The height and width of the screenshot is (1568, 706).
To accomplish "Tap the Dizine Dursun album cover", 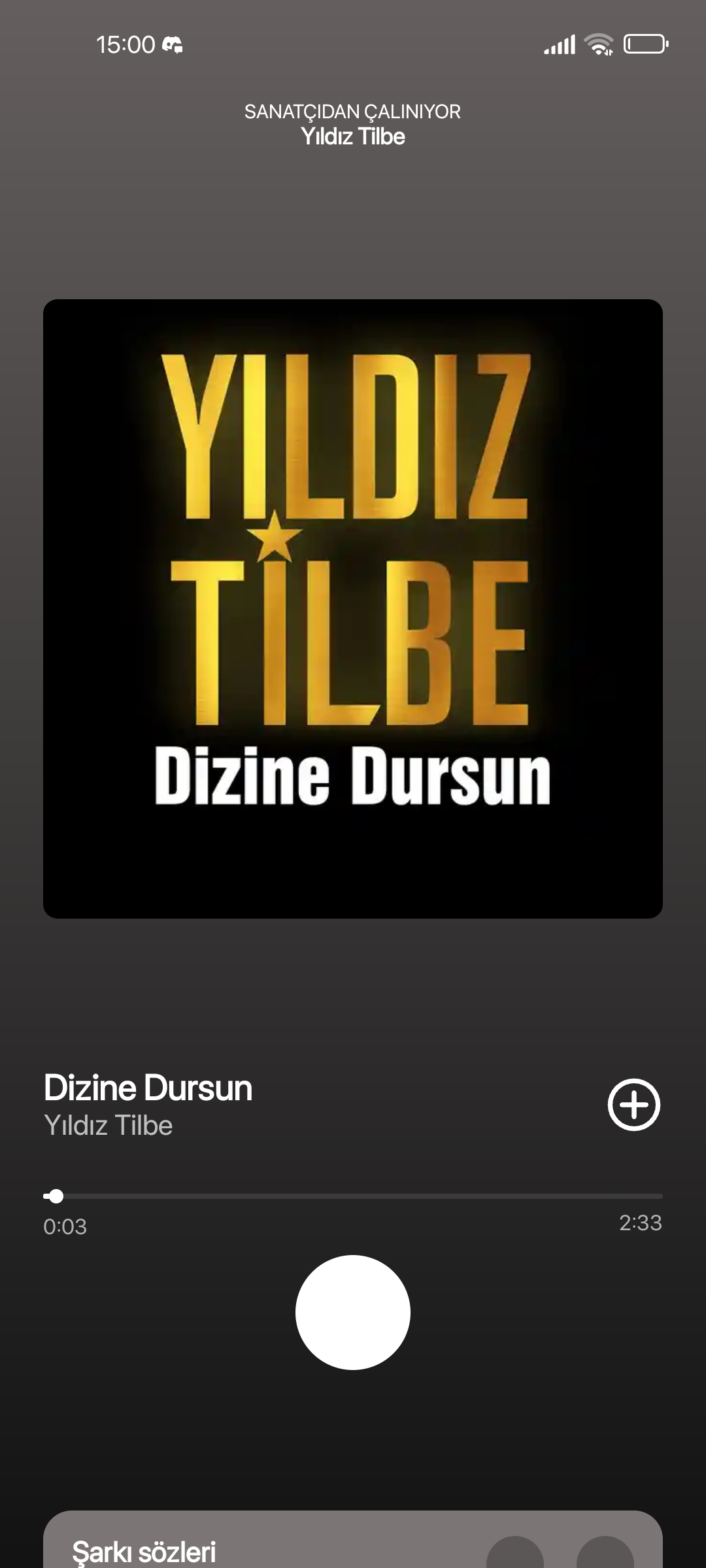I will click(353, 609).
